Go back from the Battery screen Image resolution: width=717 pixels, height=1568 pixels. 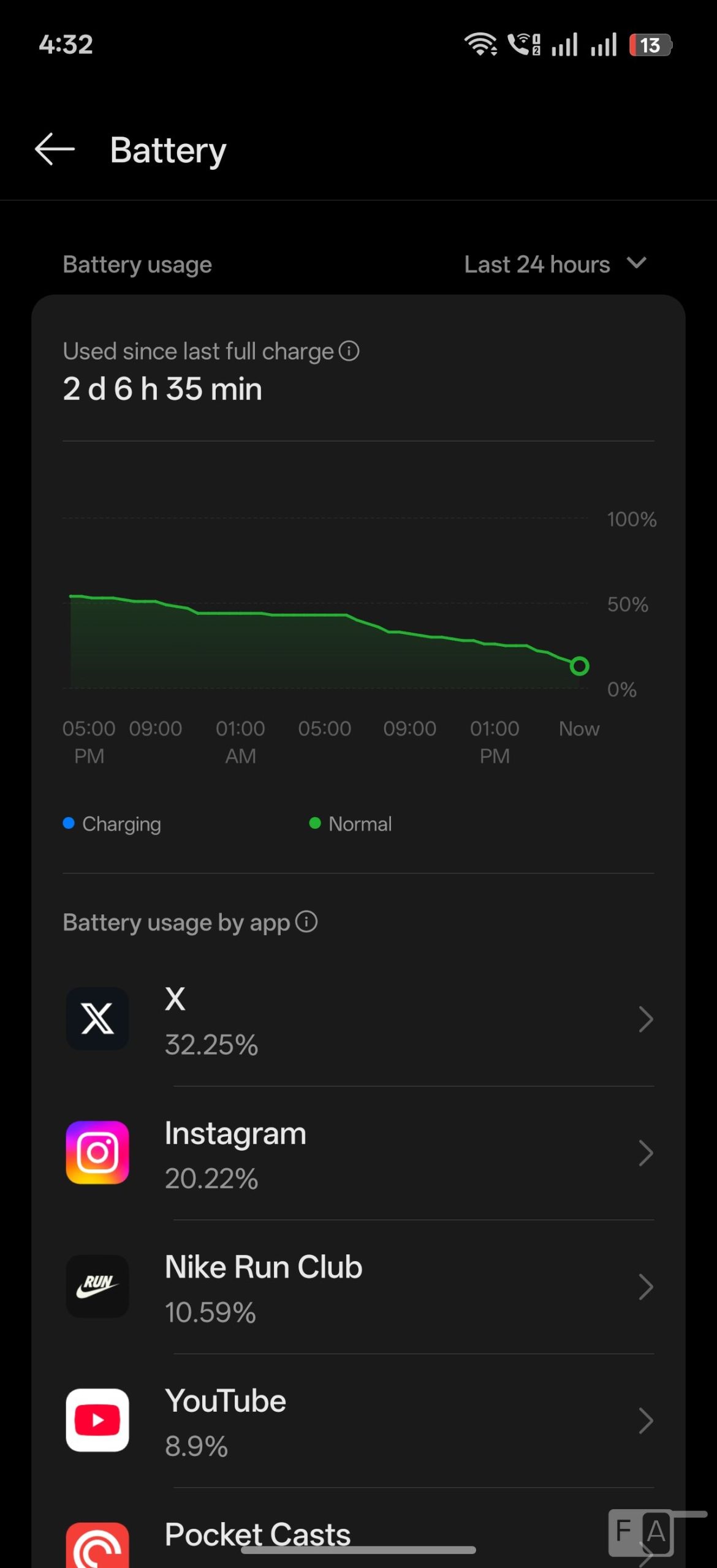click(55, 149)
